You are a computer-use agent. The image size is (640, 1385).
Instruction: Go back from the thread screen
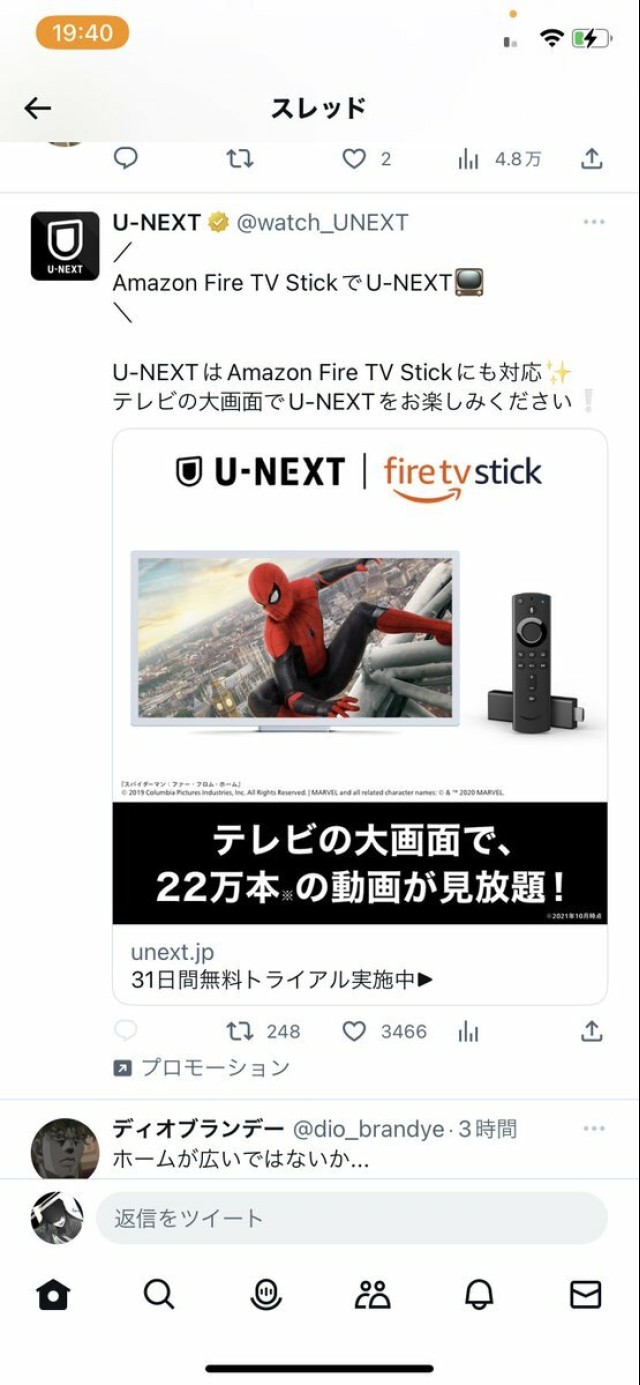pyautogui.click(x=38, y=108)
